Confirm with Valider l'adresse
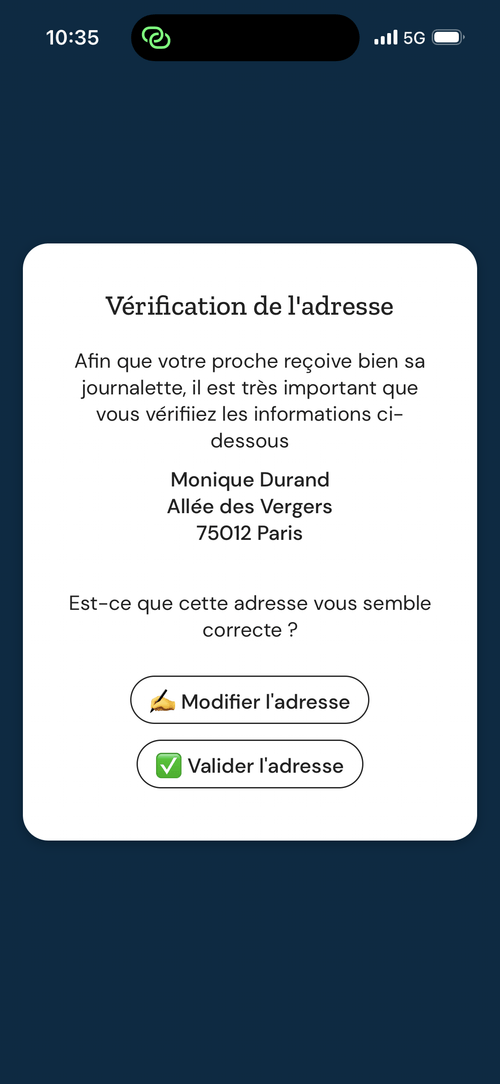The width and height of the screenshot is (500, 1084). tap(250, 764)
